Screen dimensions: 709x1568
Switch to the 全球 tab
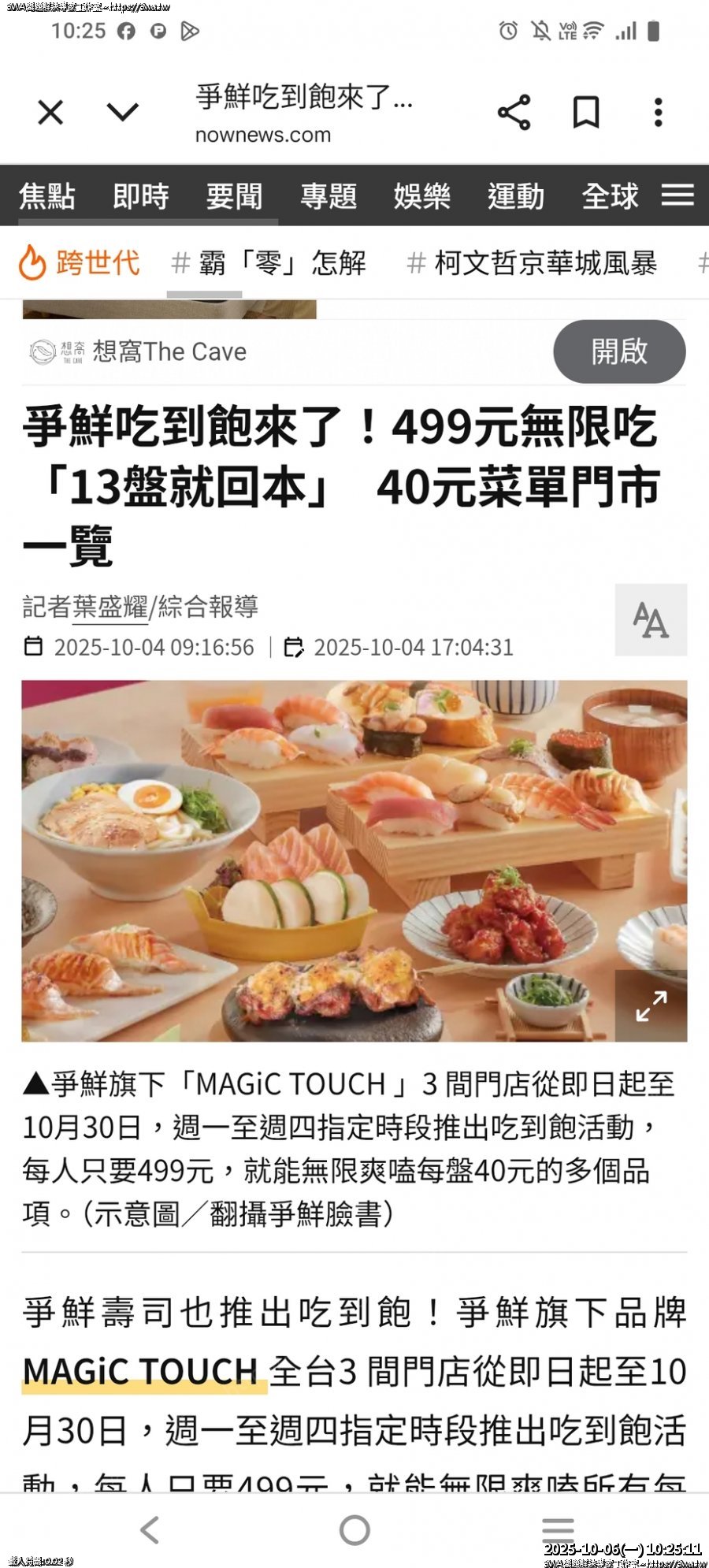coord(610,195)
